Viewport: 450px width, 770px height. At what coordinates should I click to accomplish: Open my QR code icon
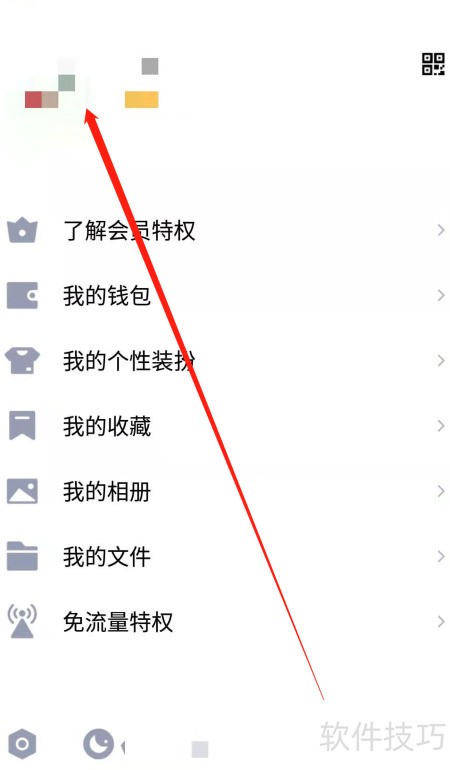tap(433, 64)
